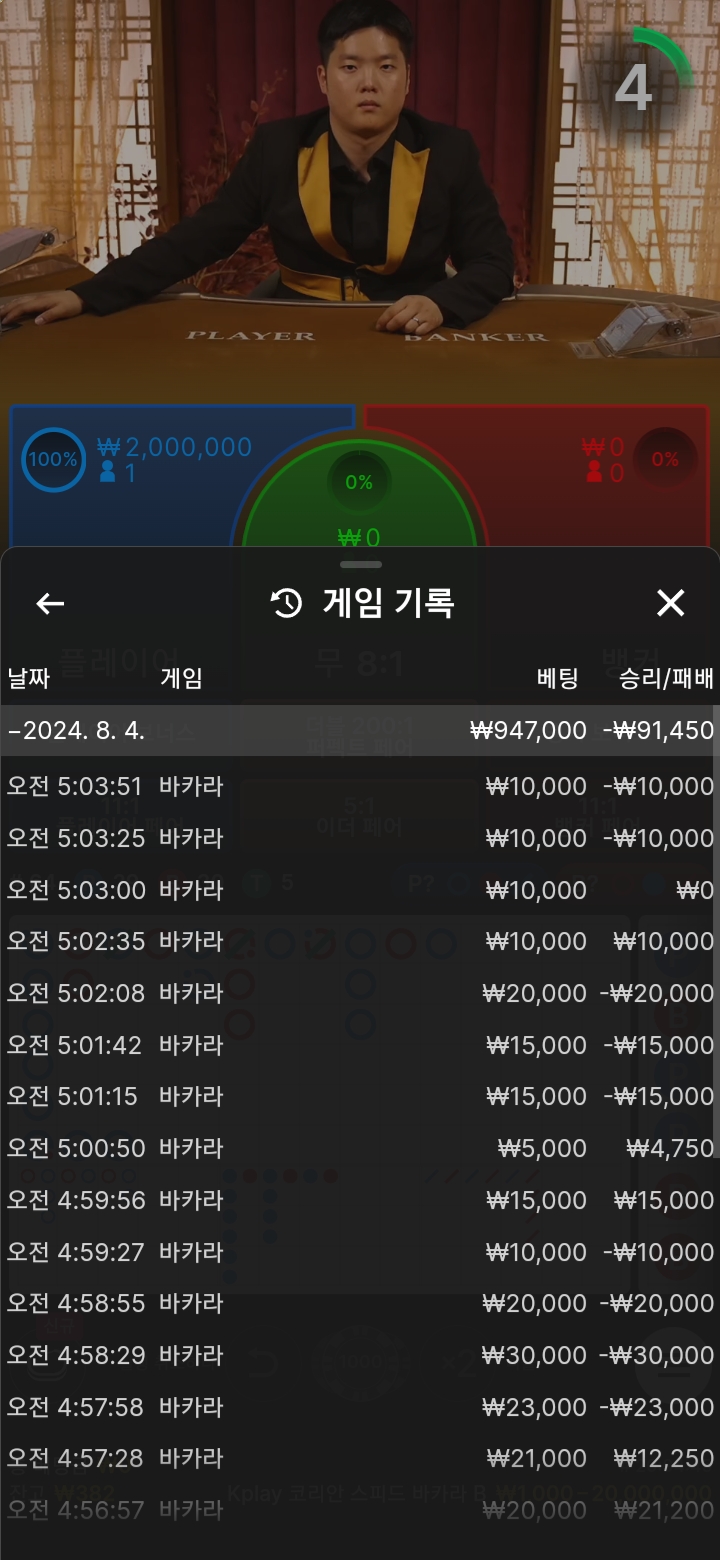
Task: View the 오전 5:02:08 round with ₩20,000 bet
Action: 360,993
